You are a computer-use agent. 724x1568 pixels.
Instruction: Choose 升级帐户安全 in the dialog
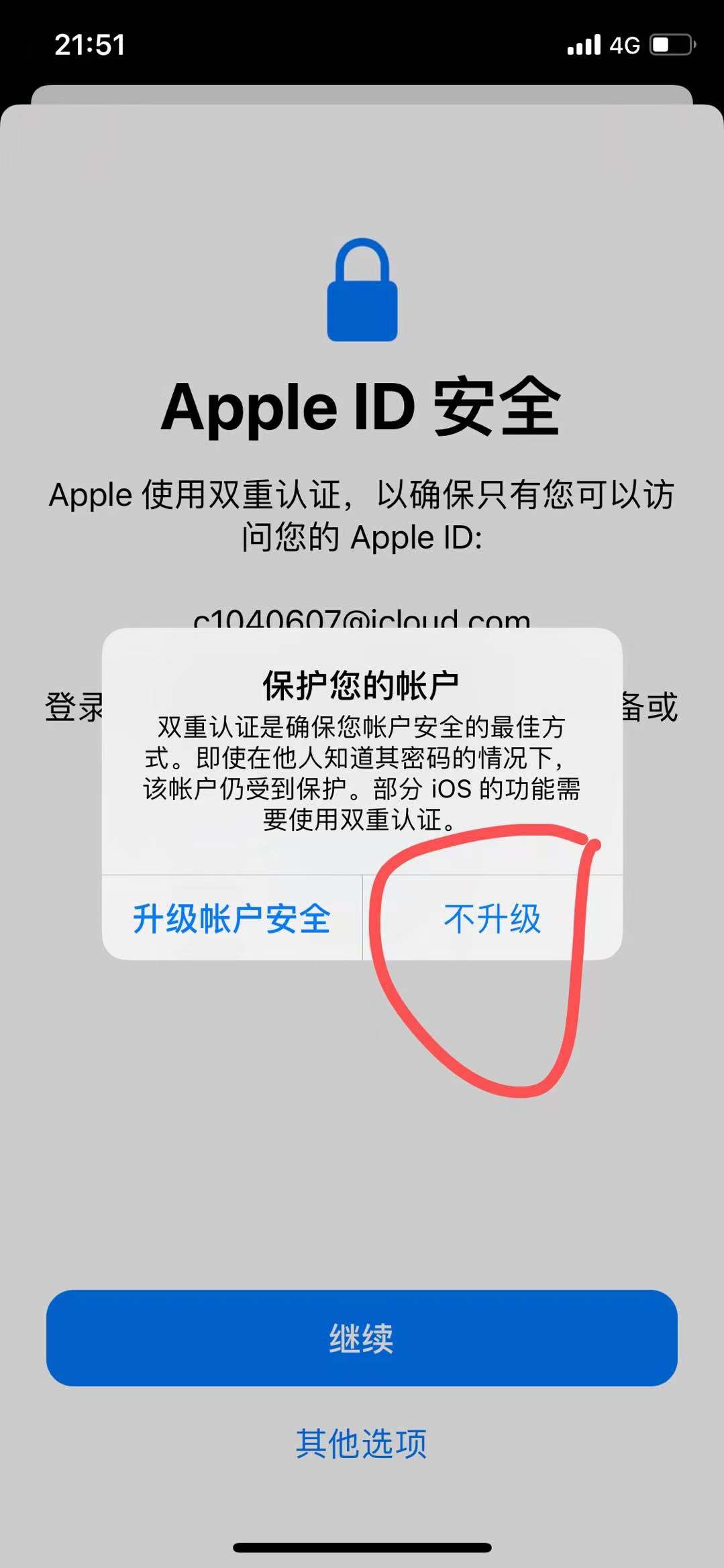point(231,918)
